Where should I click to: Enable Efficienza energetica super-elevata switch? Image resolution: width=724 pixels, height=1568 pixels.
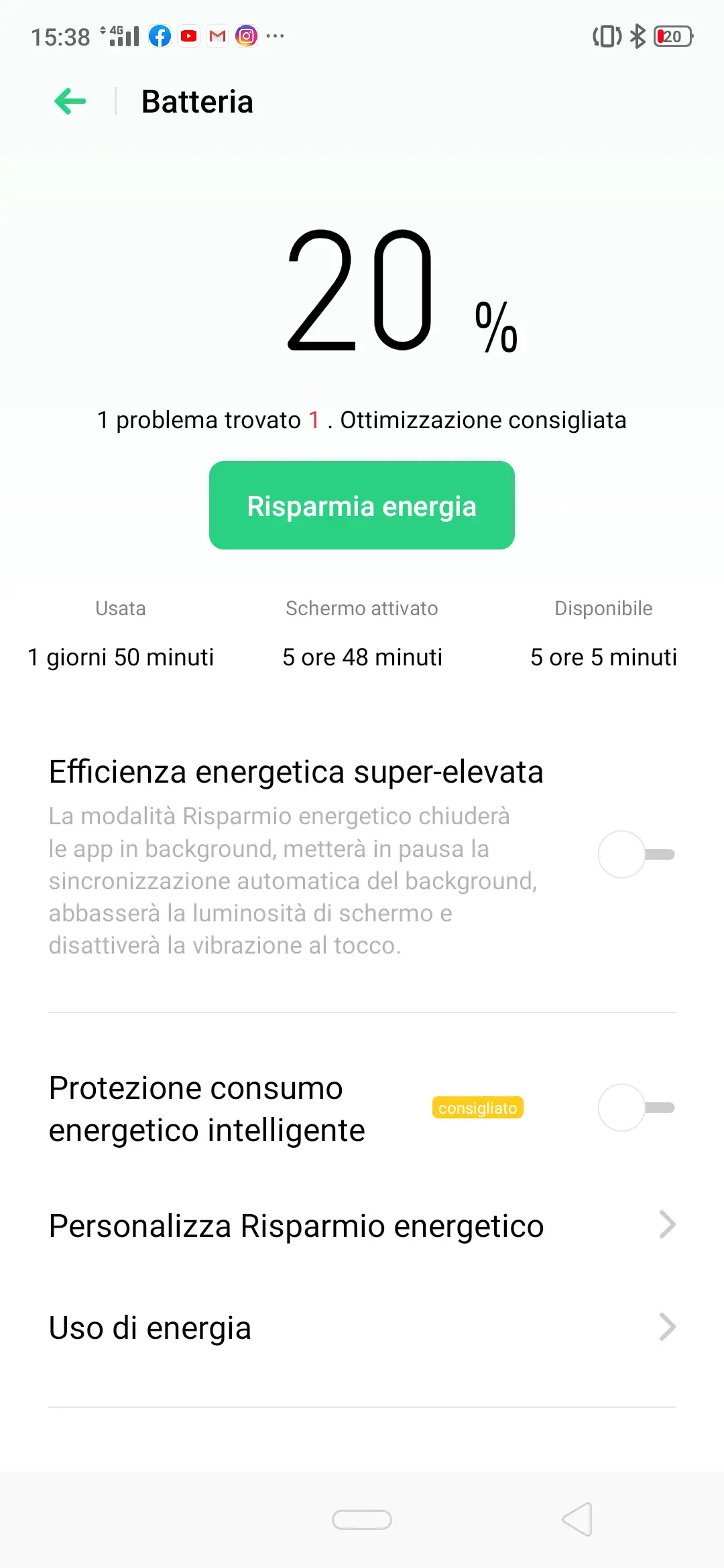tap(636, 854)
